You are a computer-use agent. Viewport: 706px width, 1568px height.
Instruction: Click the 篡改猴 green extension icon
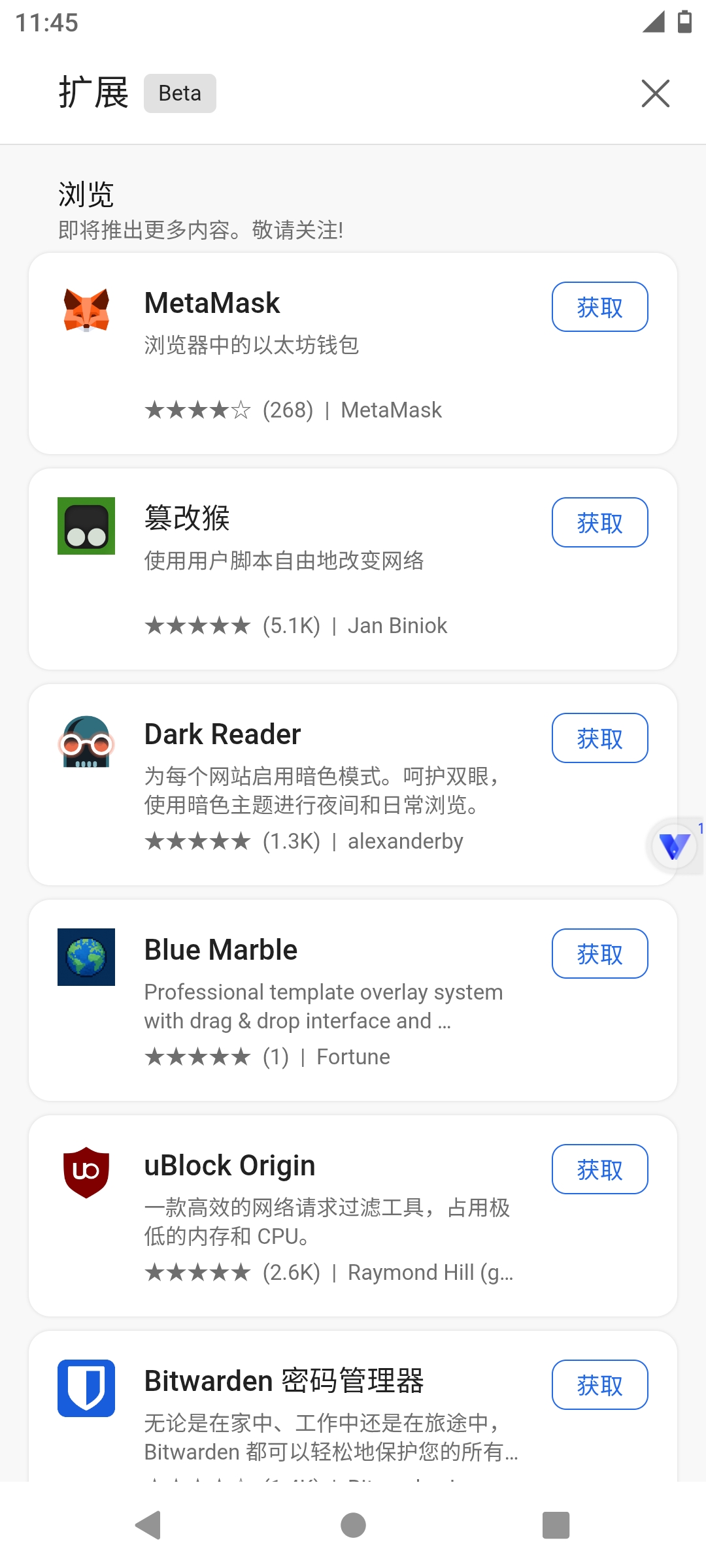tap(86, 523)
